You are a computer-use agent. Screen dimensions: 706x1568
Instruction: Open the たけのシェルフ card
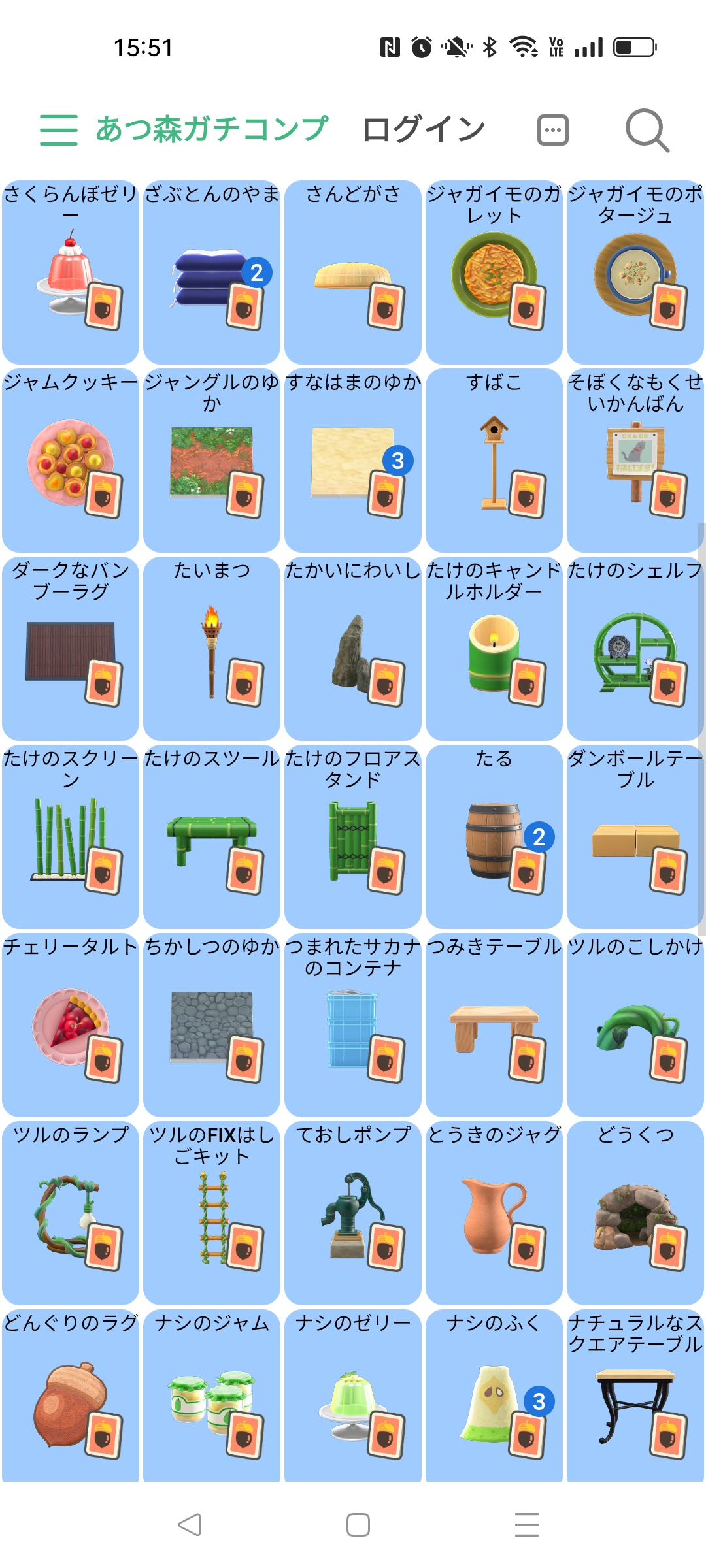pos(635,648)
